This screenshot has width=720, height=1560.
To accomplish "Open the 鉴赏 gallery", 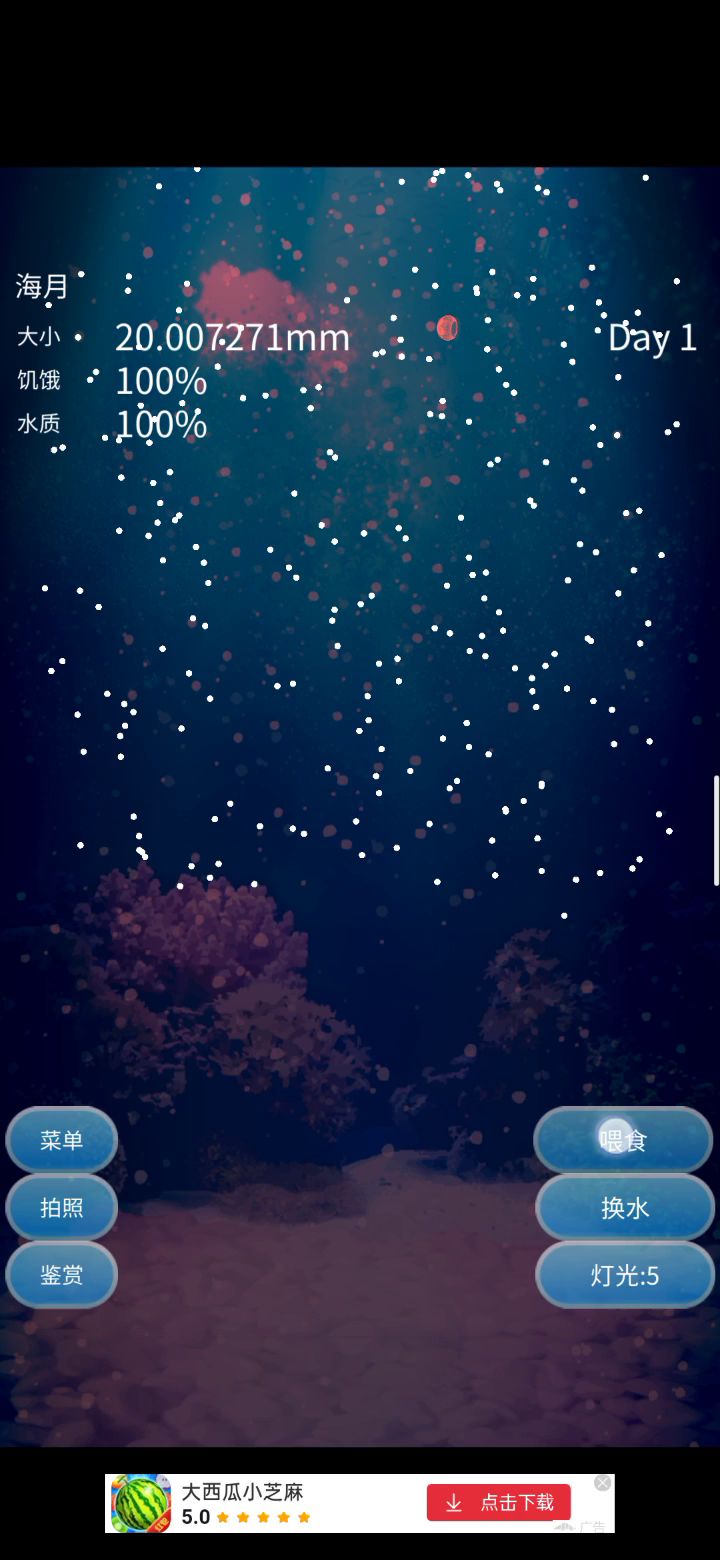I will click(62, 1275).
